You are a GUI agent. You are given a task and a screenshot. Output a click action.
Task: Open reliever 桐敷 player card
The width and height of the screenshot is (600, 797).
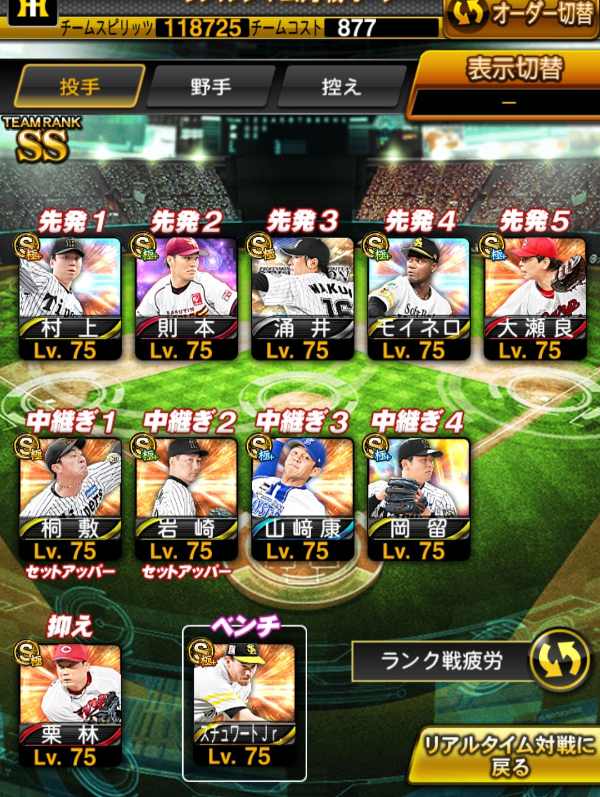(69, 497)
